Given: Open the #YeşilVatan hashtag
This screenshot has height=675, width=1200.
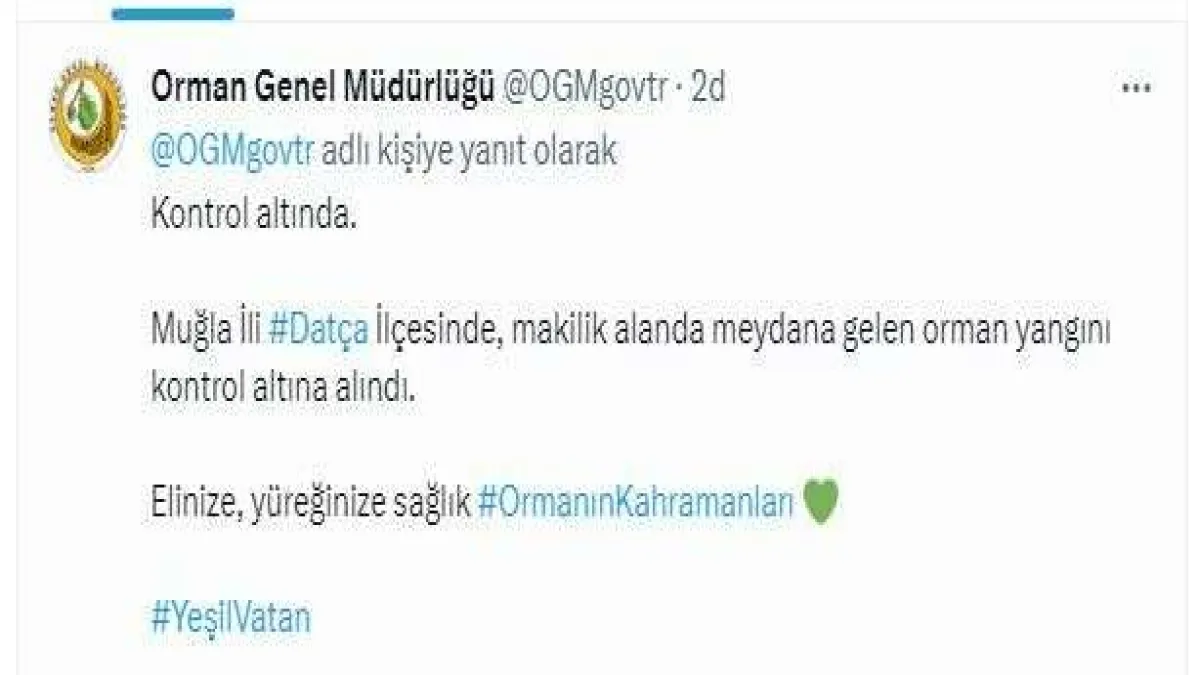Looking at the screenshot, I should 231,616.
